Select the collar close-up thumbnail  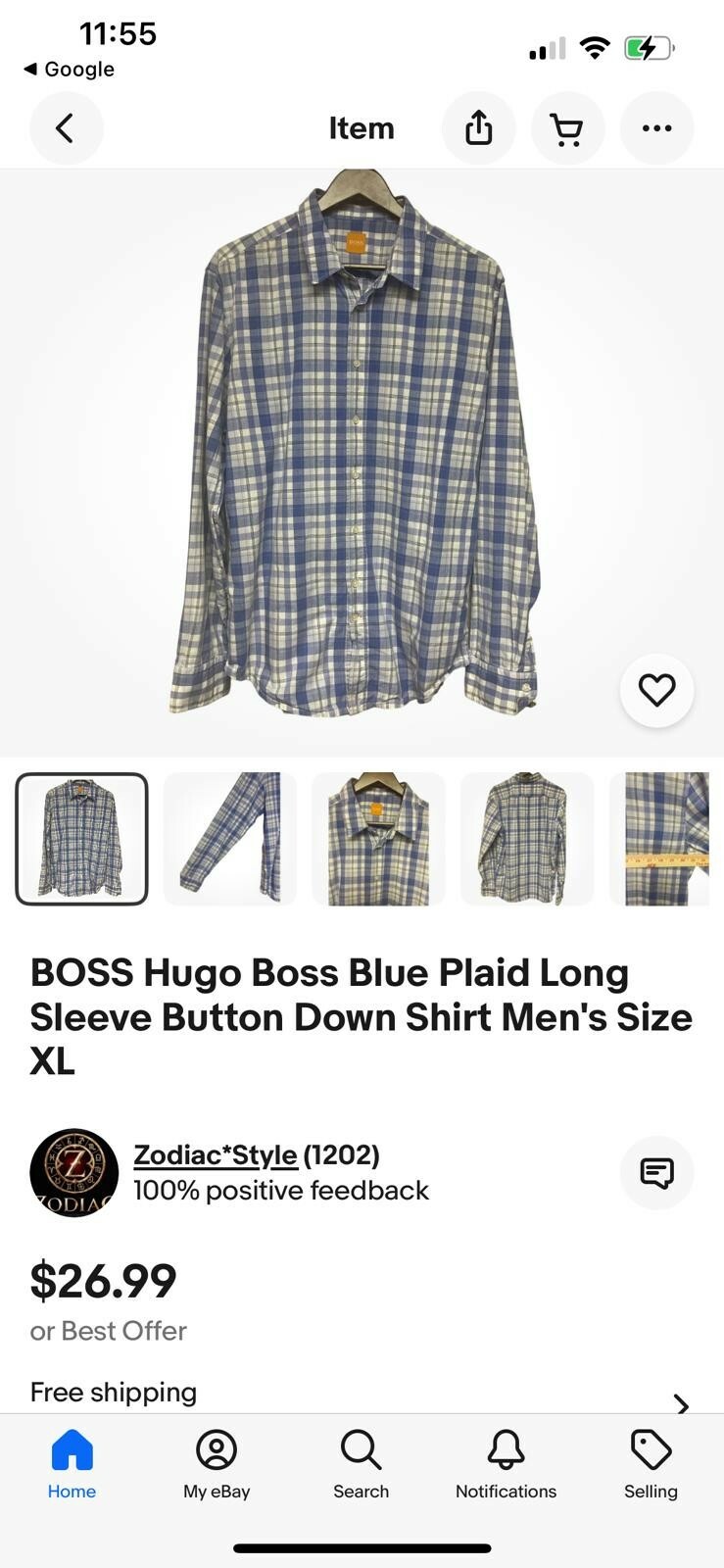pos(378,839)
